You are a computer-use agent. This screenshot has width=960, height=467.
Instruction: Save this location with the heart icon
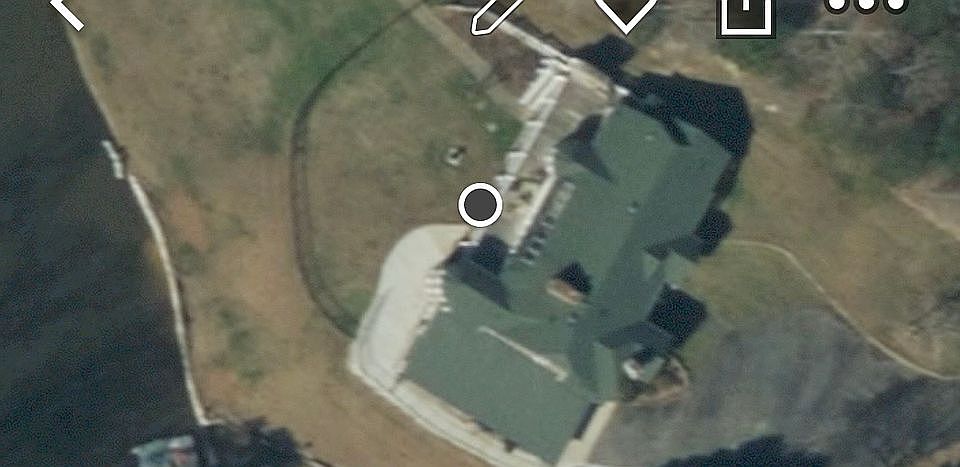click(626, 11)
